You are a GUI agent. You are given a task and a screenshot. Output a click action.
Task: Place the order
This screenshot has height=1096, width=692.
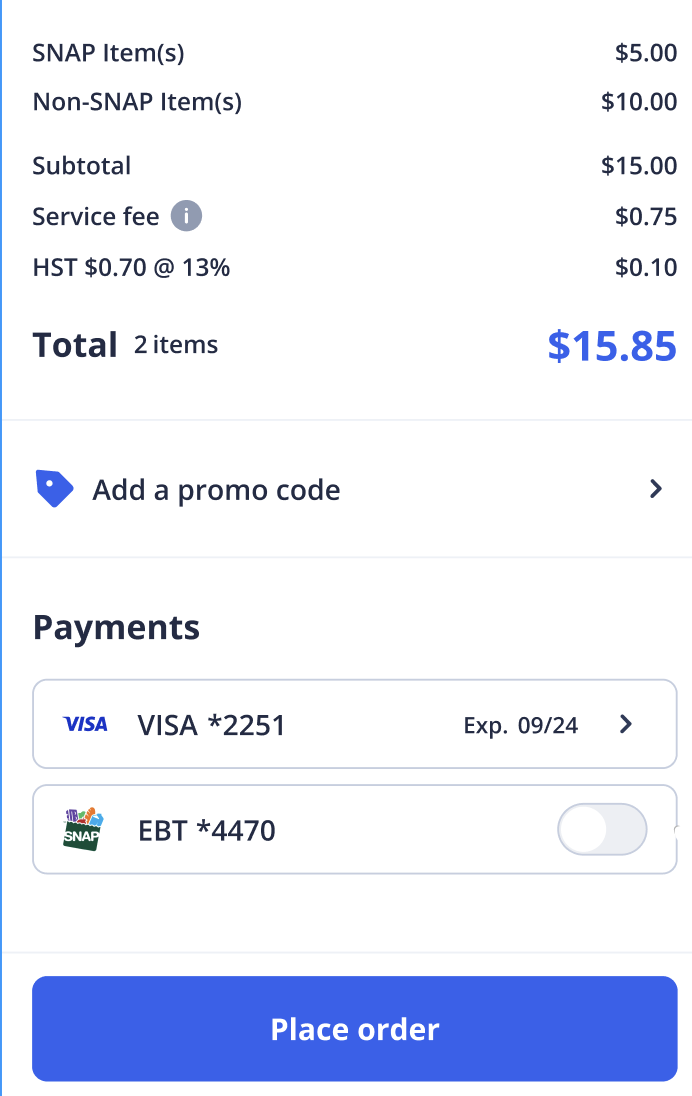click(x=354, y=1029)
